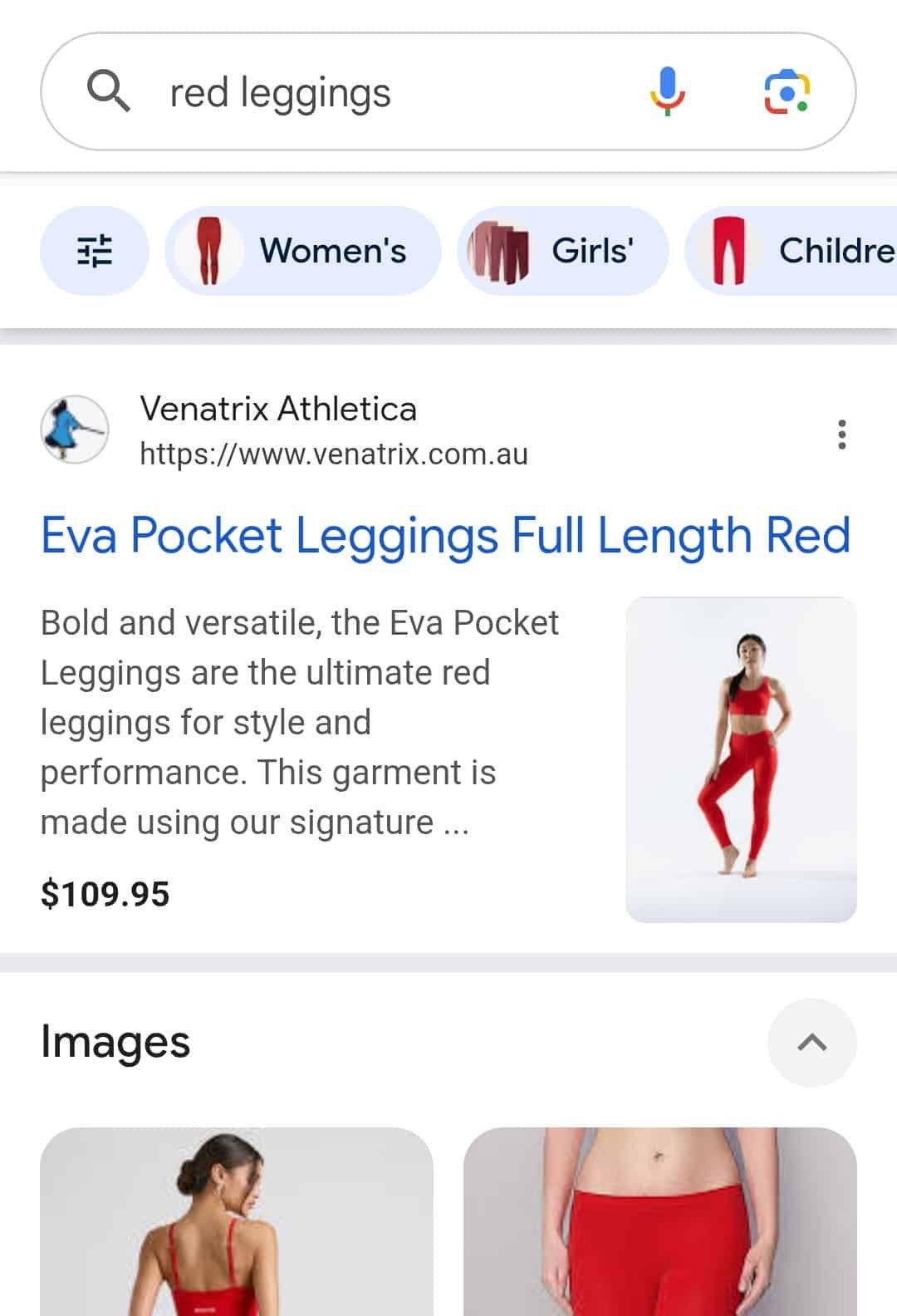Select the Women's filter chip
Screen dimensions: 897x1316
[303, 250]
